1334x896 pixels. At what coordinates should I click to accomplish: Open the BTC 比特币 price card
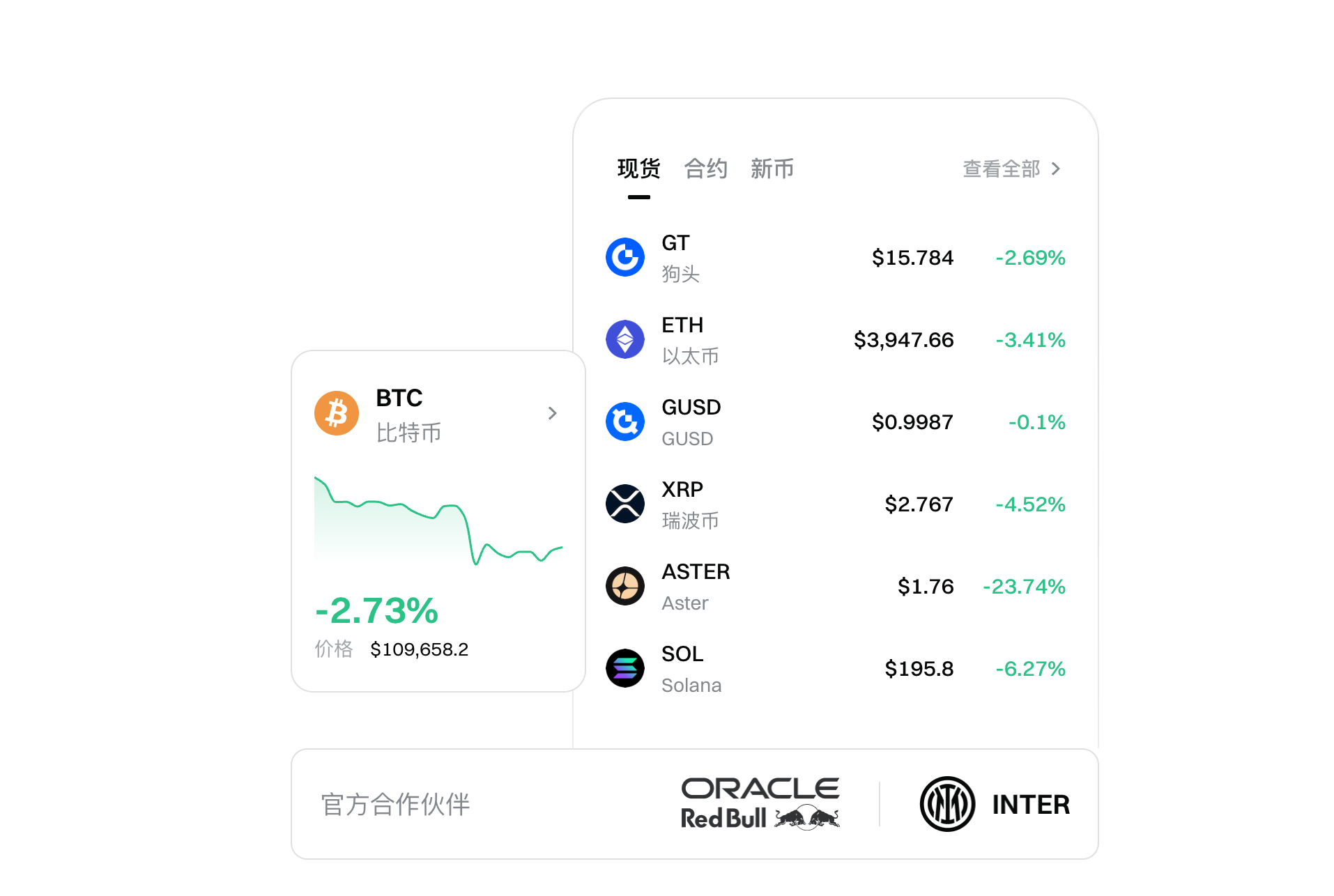[x=438, y=523]
